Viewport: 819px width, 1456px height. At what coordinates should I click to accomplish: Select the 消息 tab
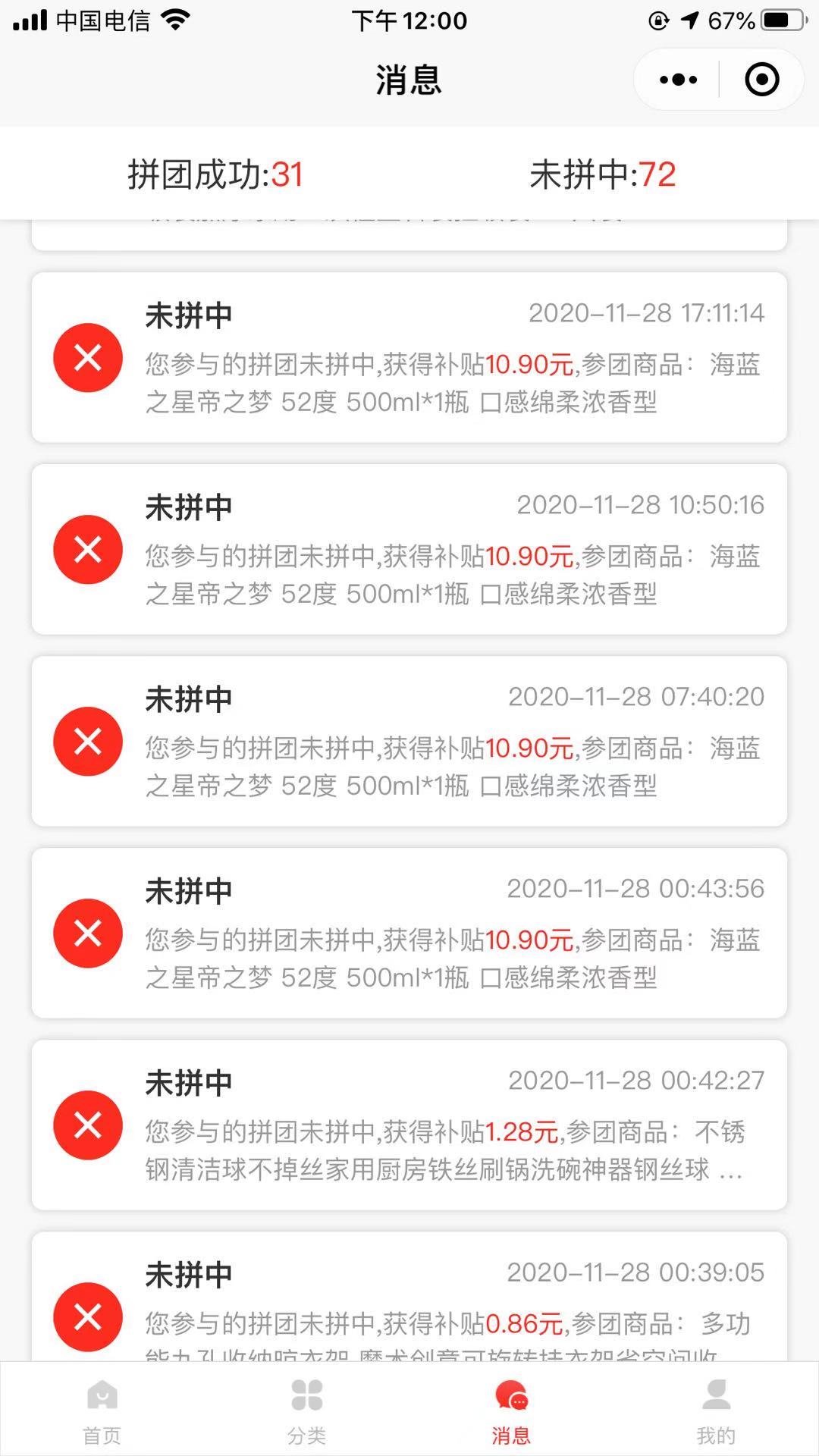click(x=511, y=1411)
